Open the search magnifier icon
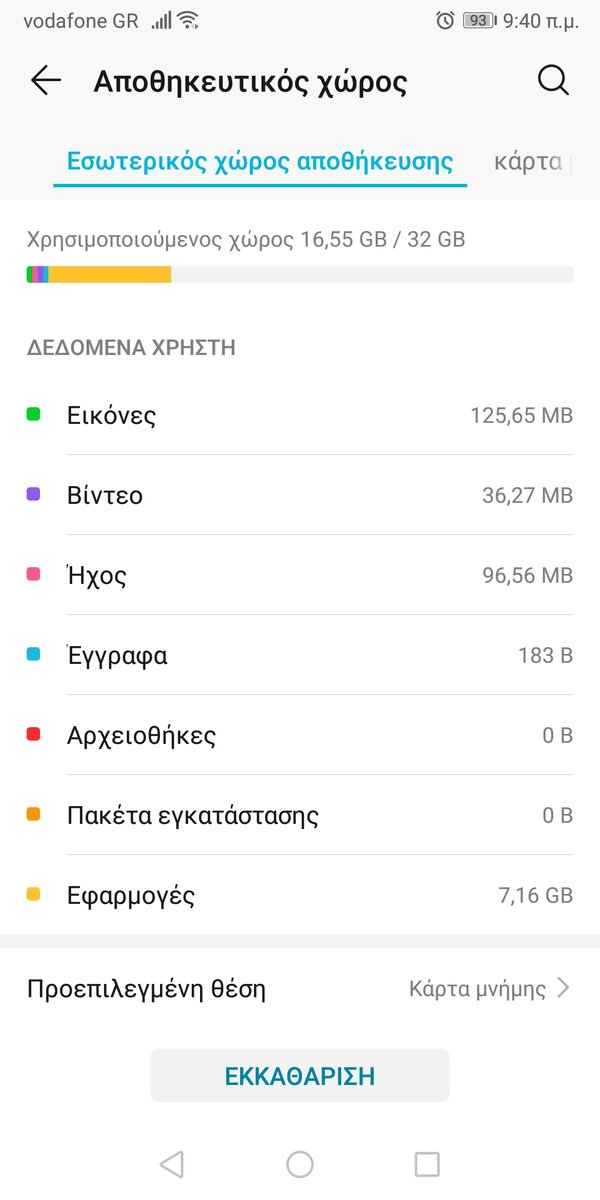 tap(553, 81)
